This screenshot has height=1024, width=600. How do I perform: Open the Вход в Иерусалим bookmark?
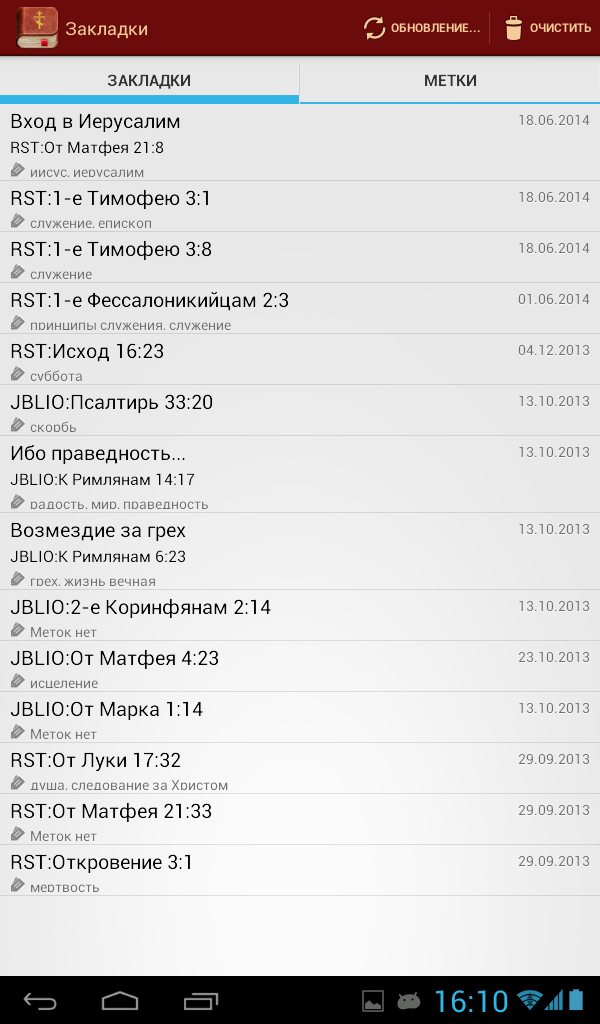(300, 142)
